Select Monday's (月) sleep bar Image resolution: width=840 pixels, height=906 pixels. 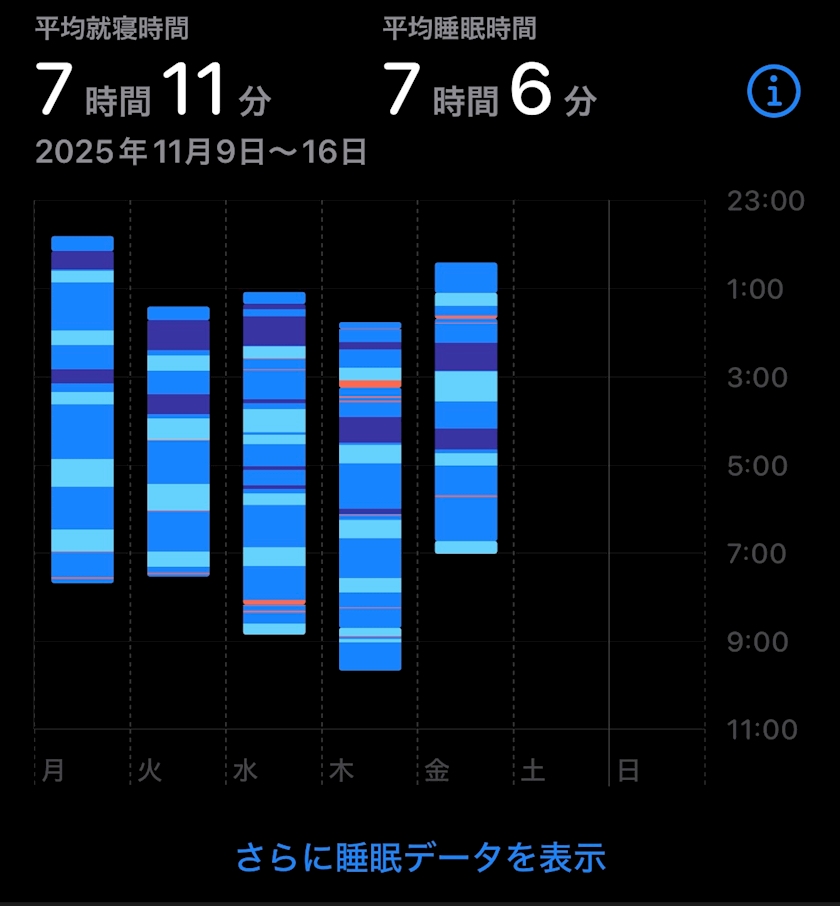pyautogui.click(x=83, y=409)
